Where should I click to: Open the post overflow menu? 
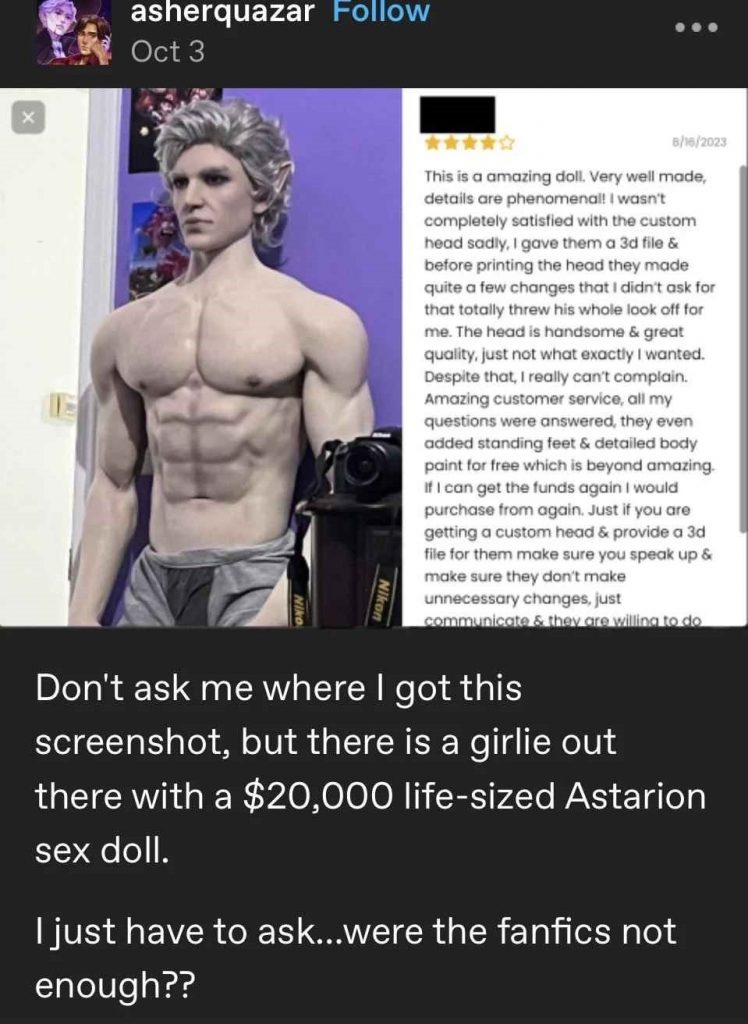696,26
